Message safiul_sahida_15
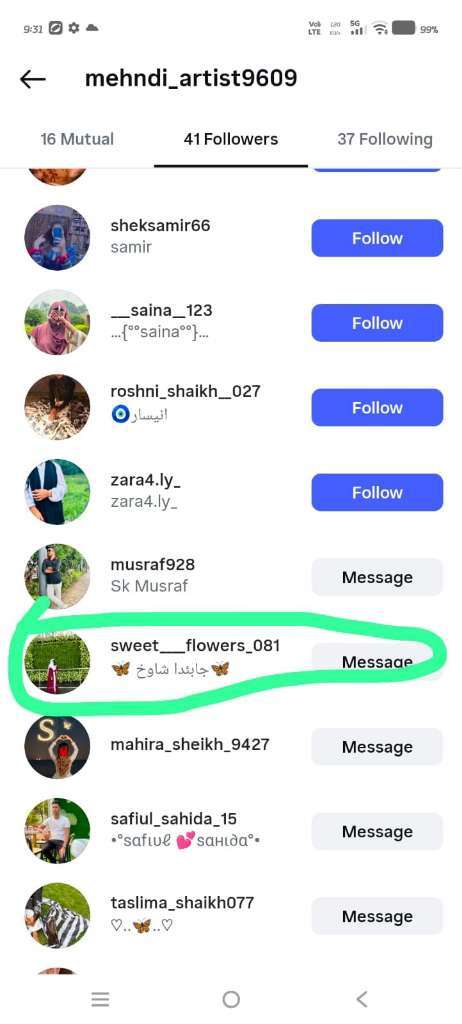462x1024 pixels. (377, 831)
